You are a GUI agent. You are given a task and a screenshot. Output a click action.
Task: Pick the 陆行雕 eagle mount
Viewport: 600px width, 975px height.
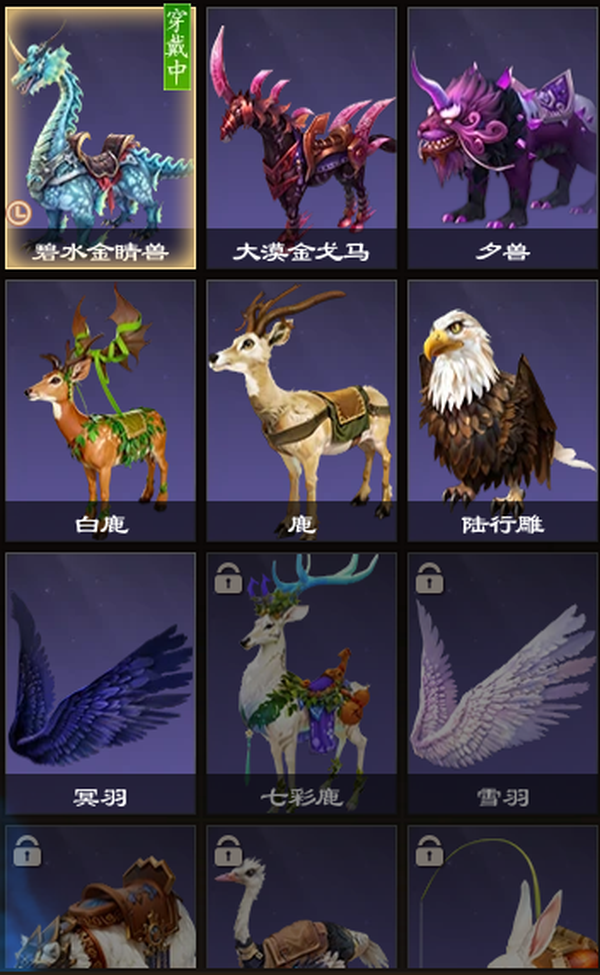pos(502,410)
